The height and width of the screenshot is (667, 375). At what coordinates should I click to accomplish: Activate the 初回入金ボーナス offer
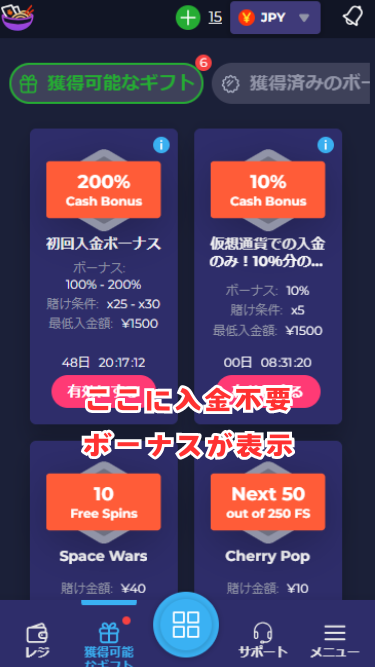(104, 392)
